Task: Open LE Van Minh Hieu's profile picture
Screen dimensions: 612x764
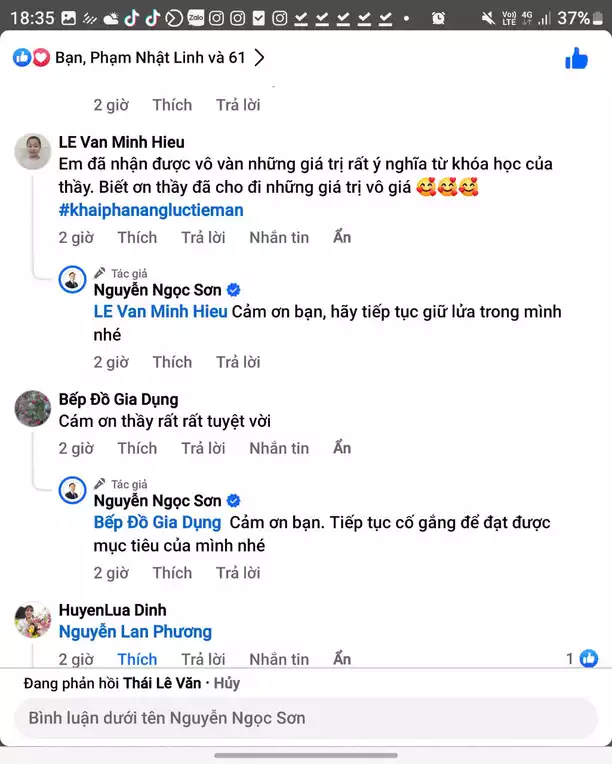Action: pos(33,151)
